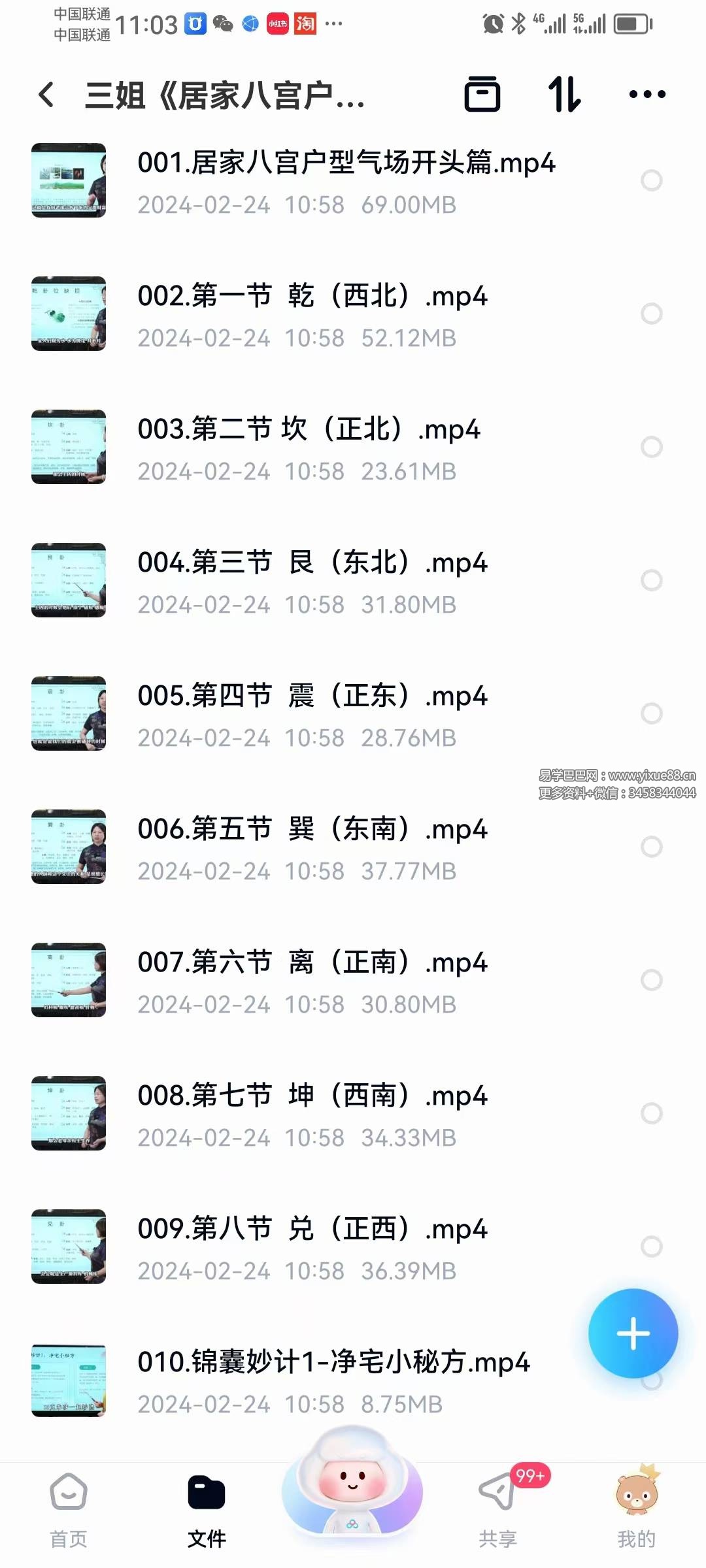Open the transfer list icon
This screenshot has height=1568, width=706.
click(482, 95)
